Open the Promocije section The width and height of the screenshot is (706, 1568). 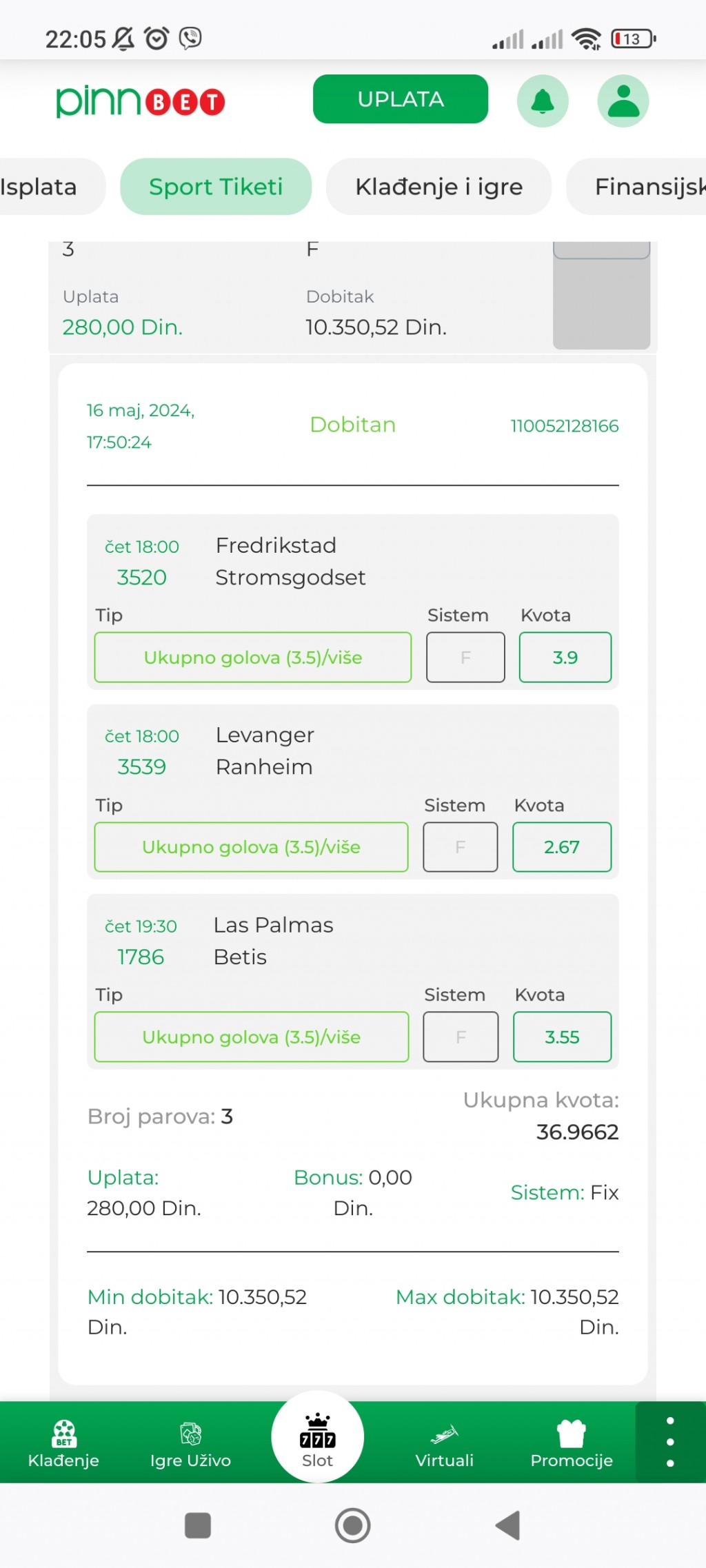click(x=572, y=1443)
